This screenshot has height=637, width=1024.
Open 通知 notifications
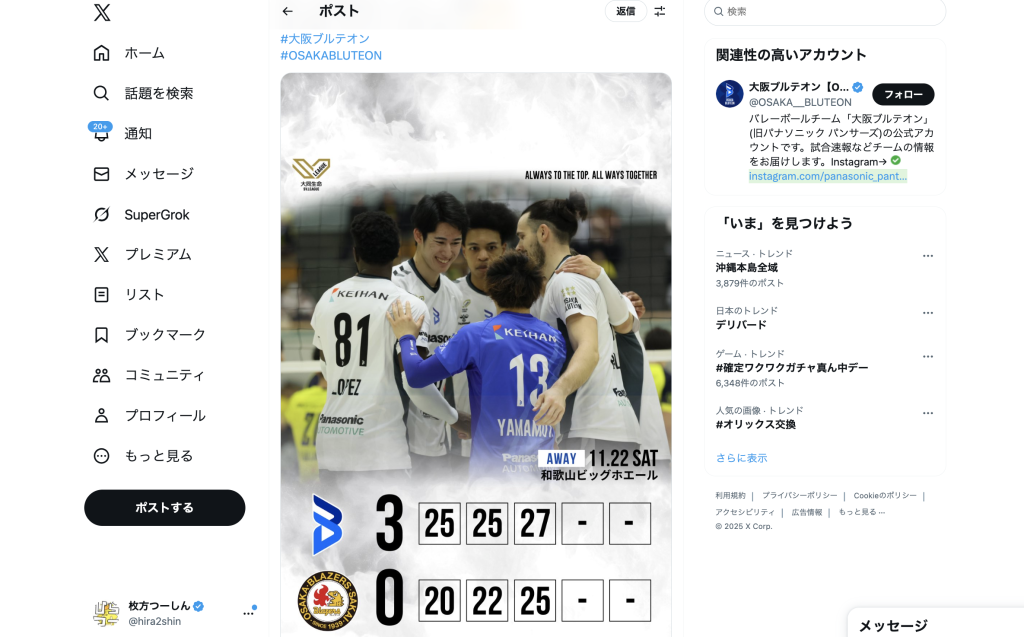(x=137, y=133)
